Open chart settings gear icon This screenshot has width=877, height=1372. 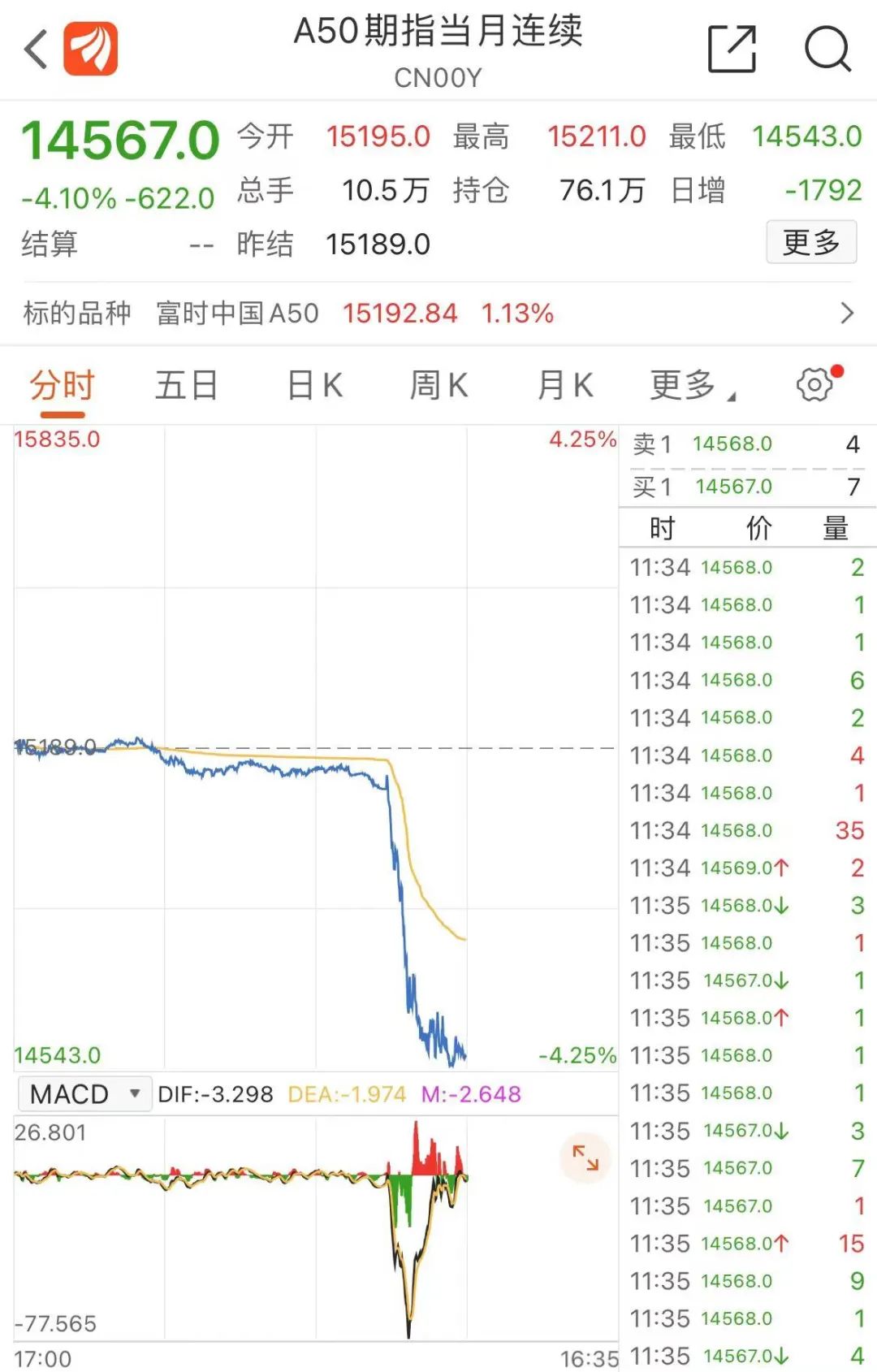815,384
